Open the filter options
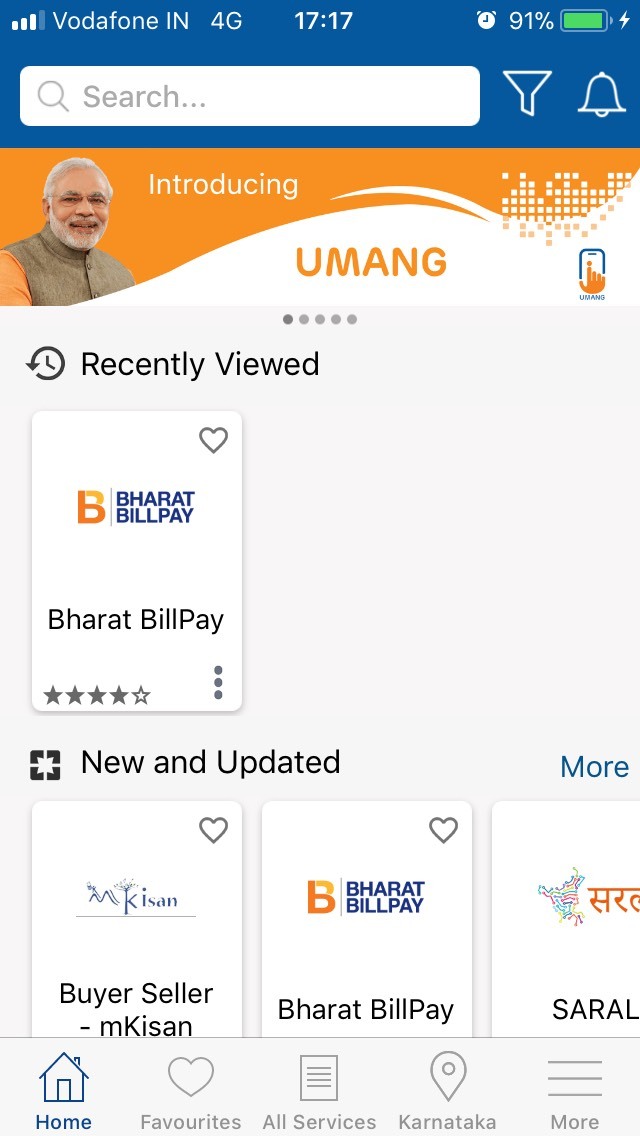The image size is (640, 1136). point(527,95)
